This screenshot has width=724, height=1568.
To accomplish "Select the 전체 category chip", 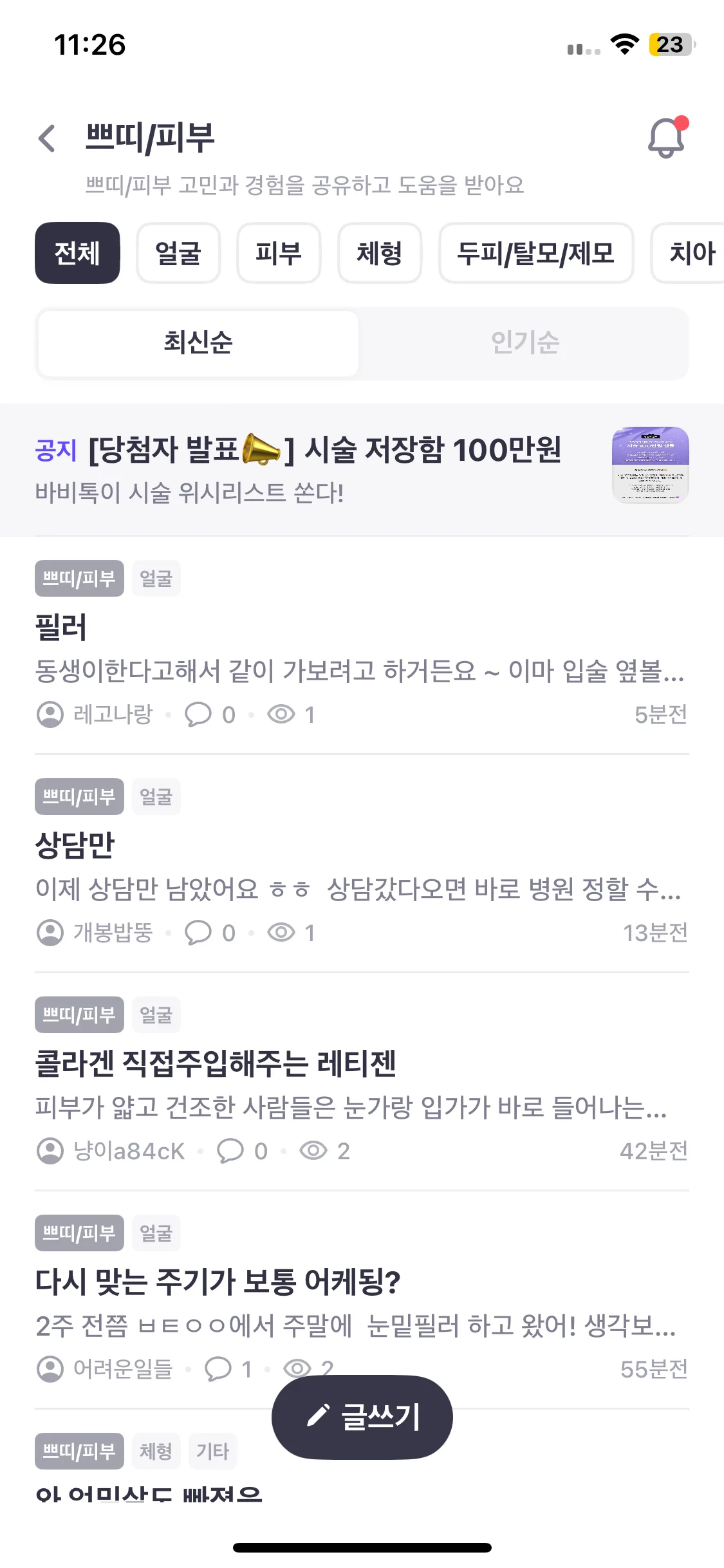I will (77, 253).
